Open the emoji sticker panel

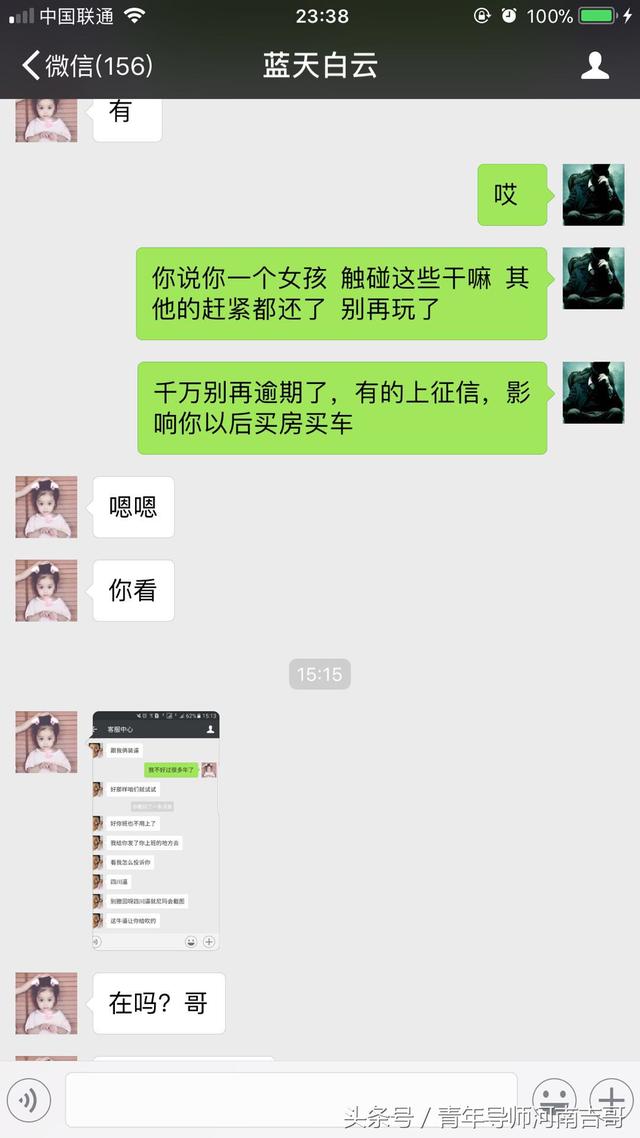tap(553, 1098)
